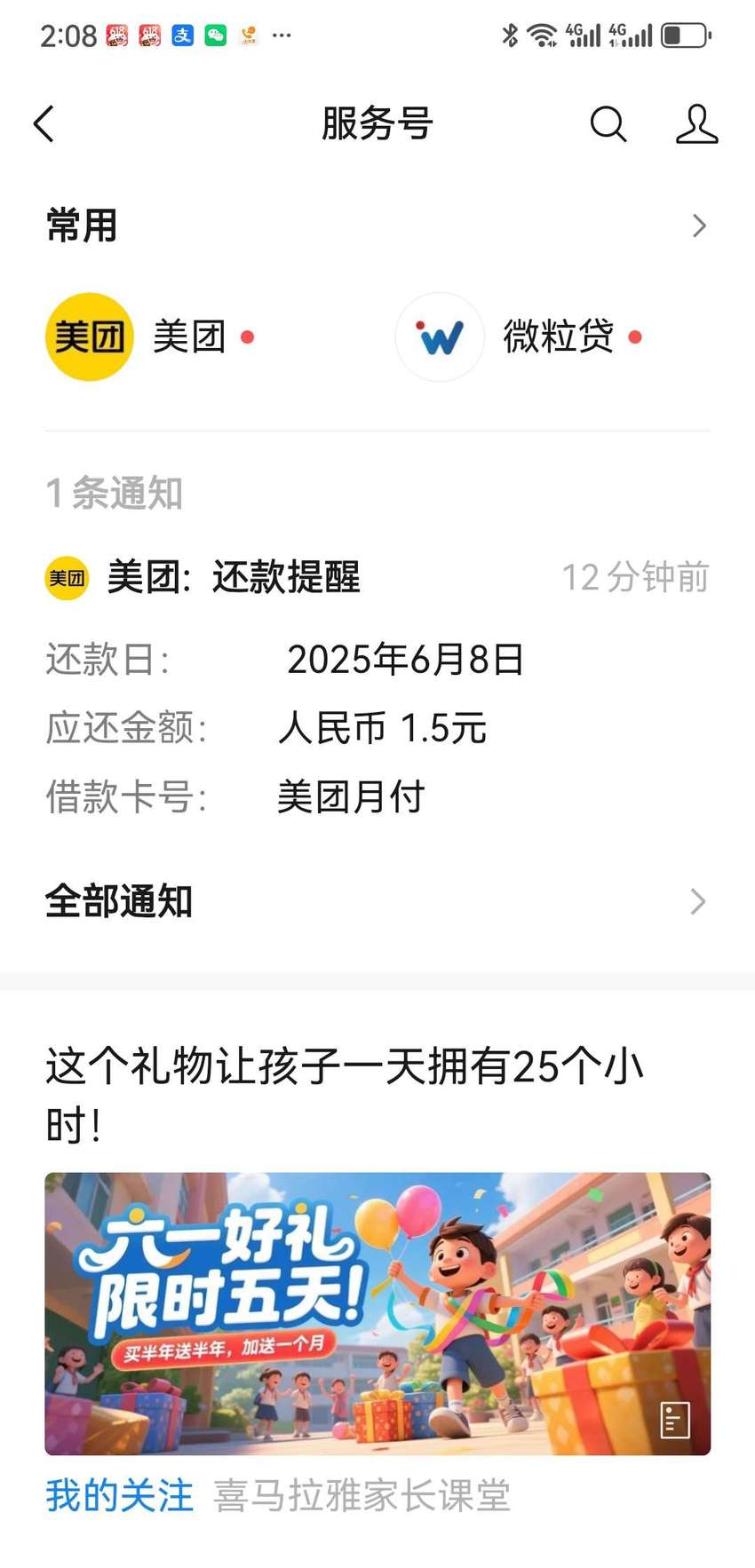Open the 25个小时 gift article title

345,1096
